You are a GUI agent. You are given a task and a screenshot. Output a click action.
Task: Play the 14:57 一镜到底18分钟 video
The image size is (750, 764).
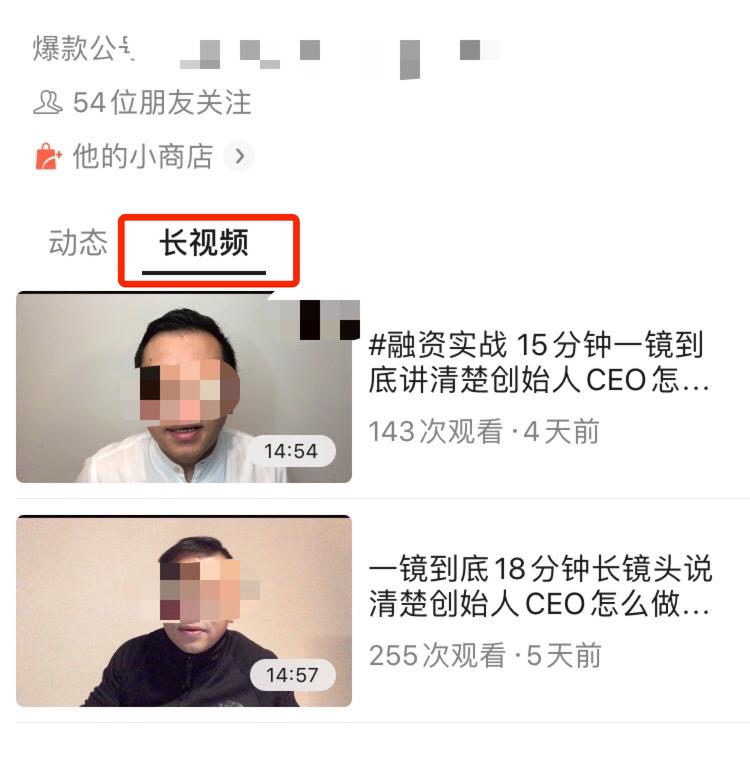pos(184,612)
